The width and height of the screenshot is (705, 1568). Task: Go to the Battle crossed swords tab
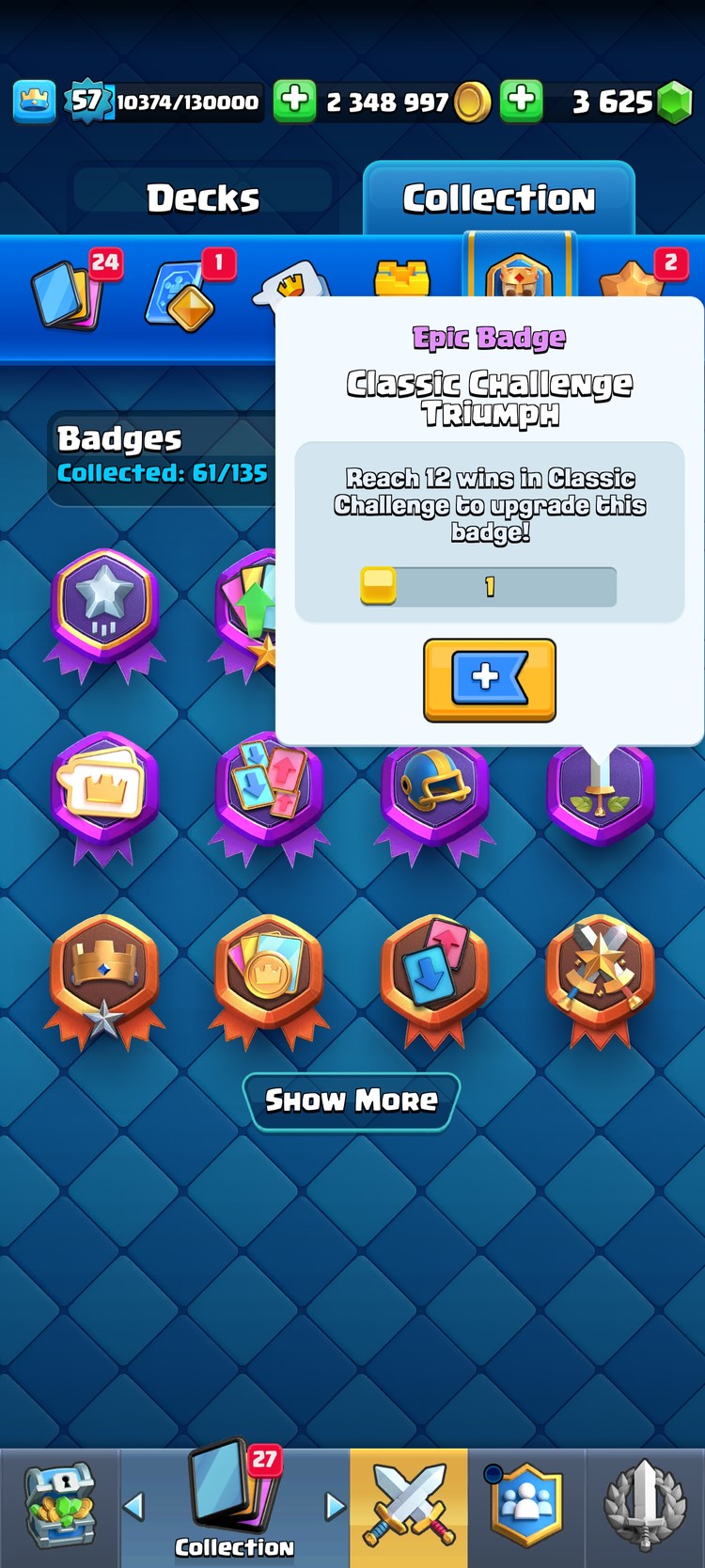[x=409, y=1507]
